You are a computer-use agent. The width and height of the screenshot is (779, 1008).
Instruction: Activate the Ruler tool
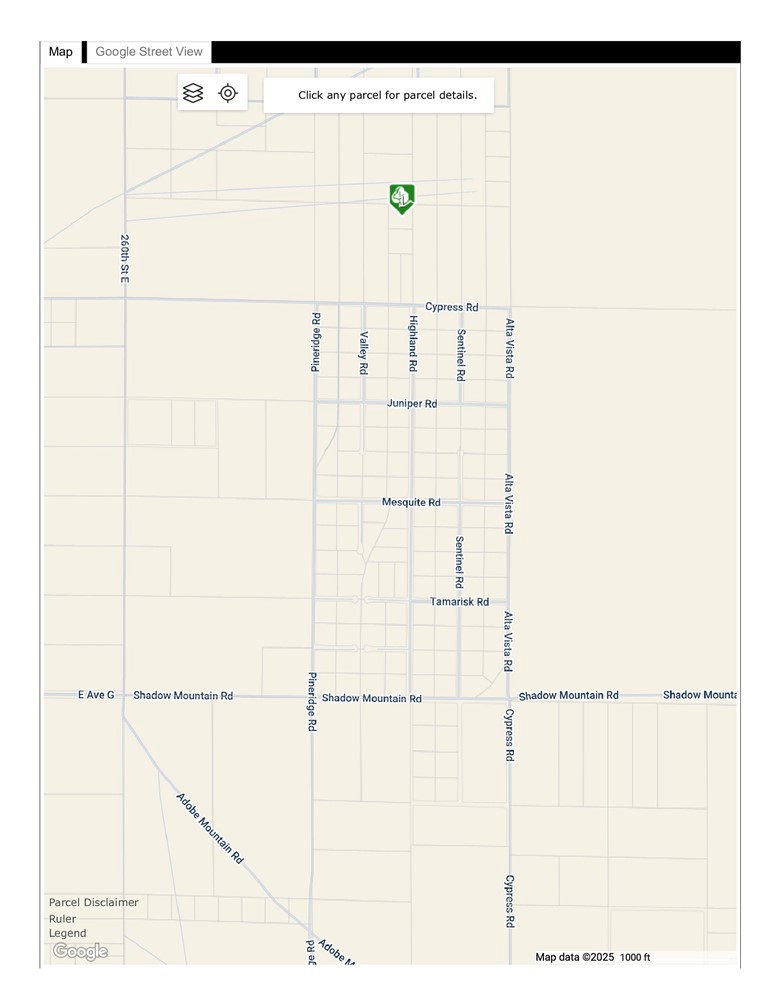coord(63,918)
